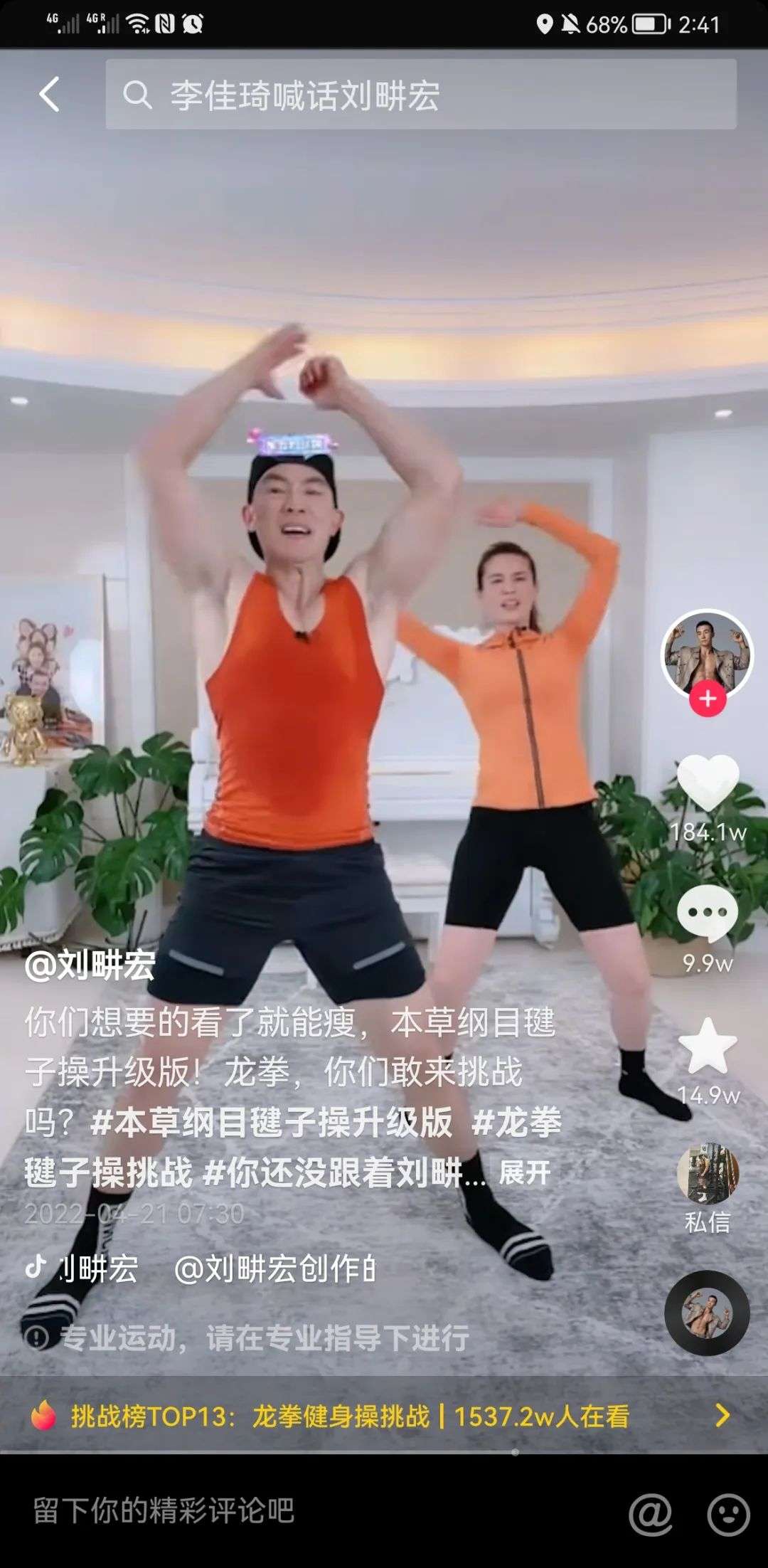Viewport: 768px width, 1568px height.
Task: Send the video via 私信
Action: click(708, 1189)
